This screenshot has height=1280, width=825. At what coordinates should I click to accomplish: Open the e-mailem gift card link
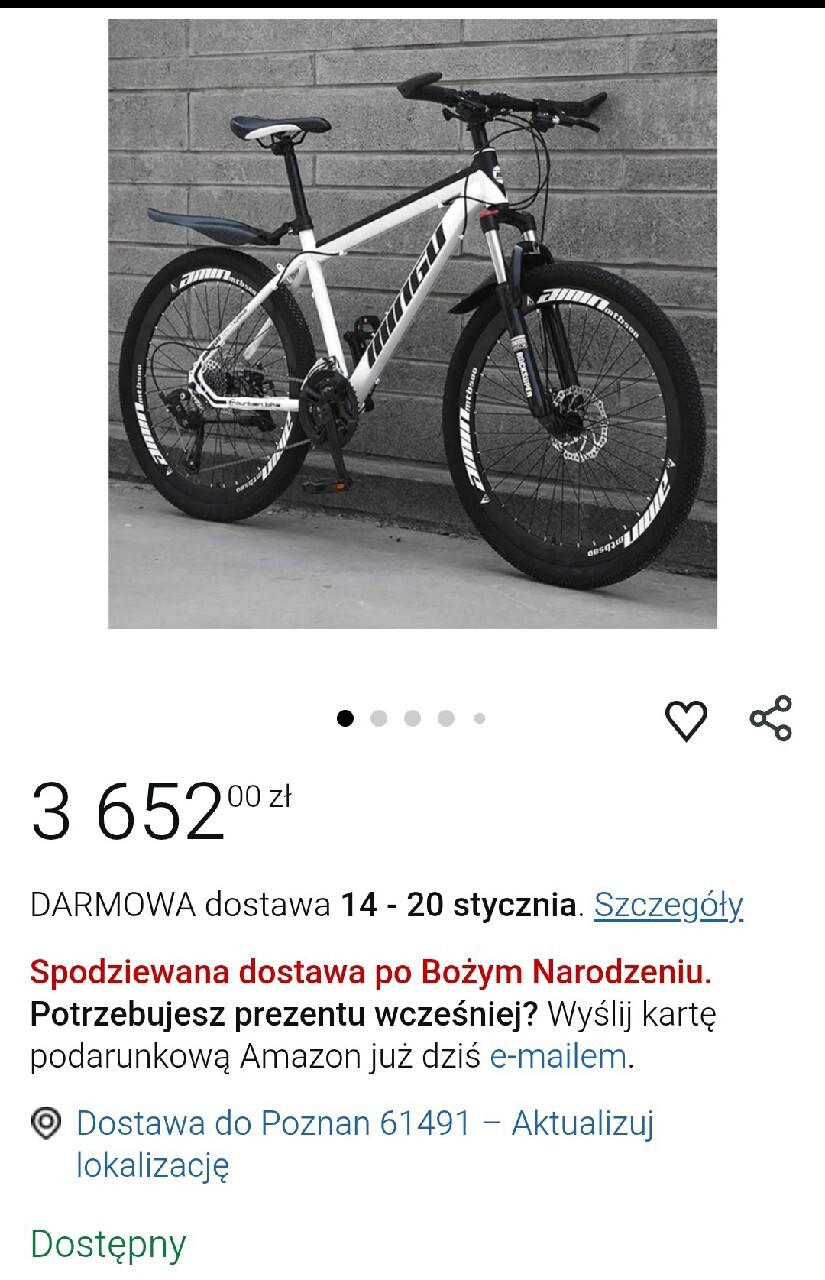coord(558,1056)
